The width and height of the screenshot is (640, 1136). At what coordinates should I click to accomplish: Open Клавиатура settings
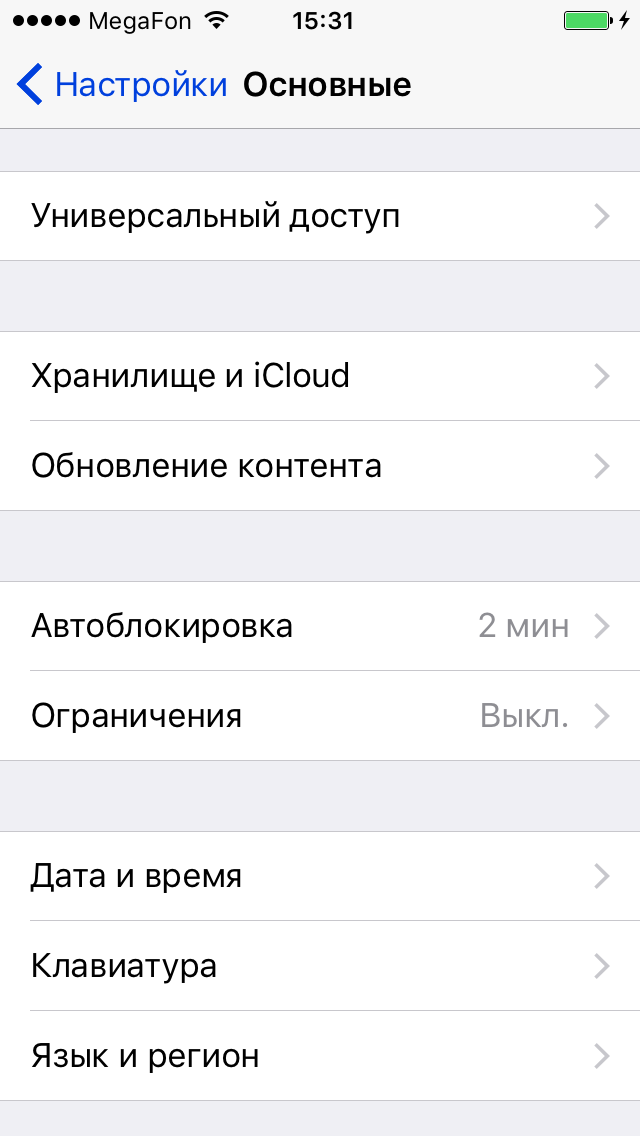pos(320,966)
